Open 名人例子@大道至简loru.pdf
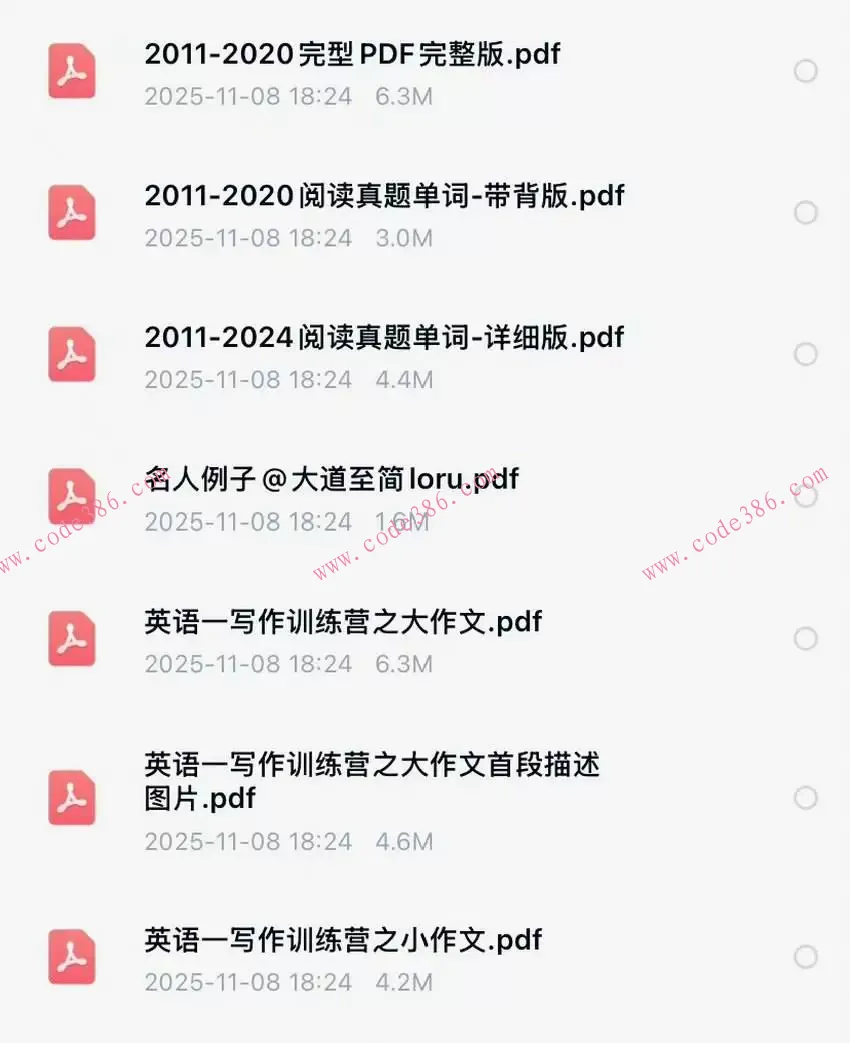 click(330, 479)
